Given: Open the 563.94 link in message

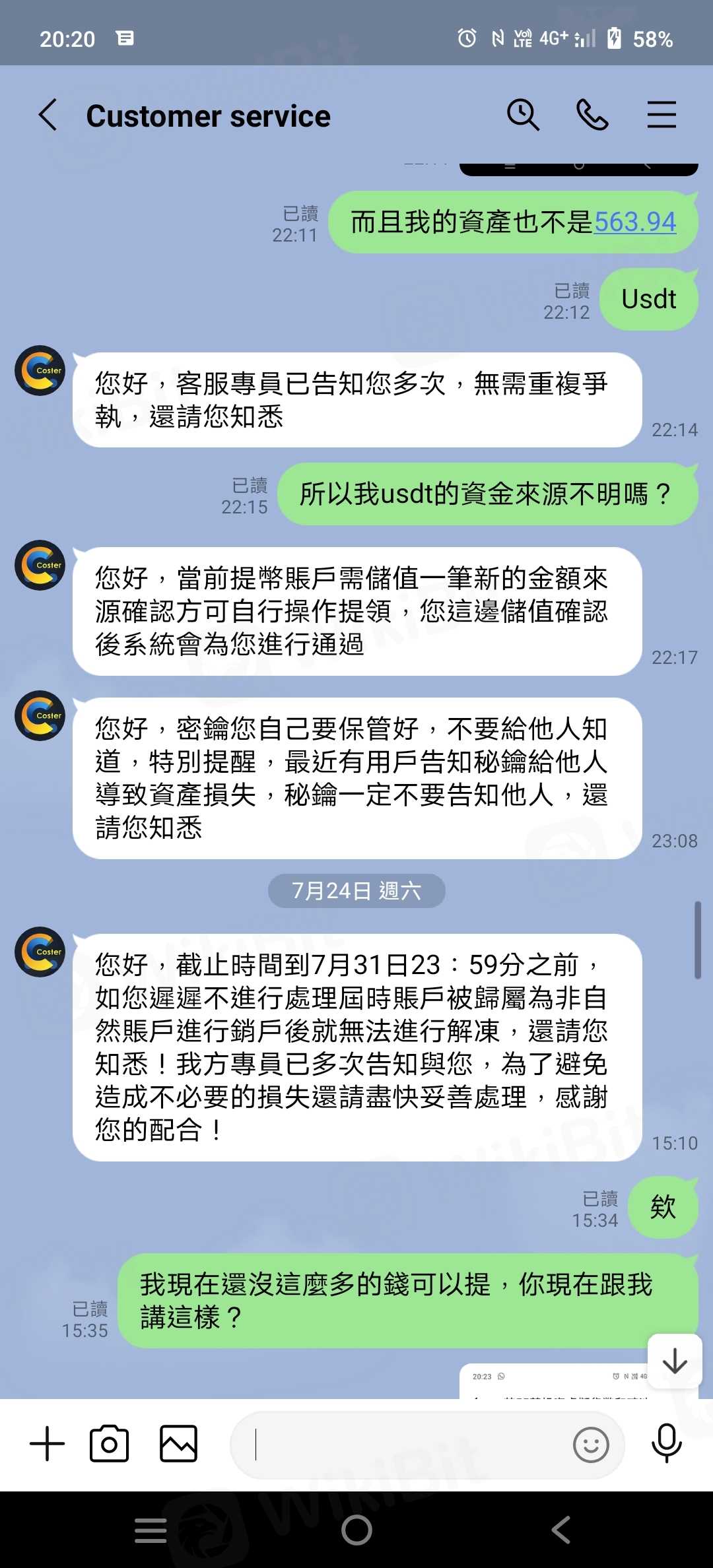Looking at the screenshot, I should click(634, 222).
